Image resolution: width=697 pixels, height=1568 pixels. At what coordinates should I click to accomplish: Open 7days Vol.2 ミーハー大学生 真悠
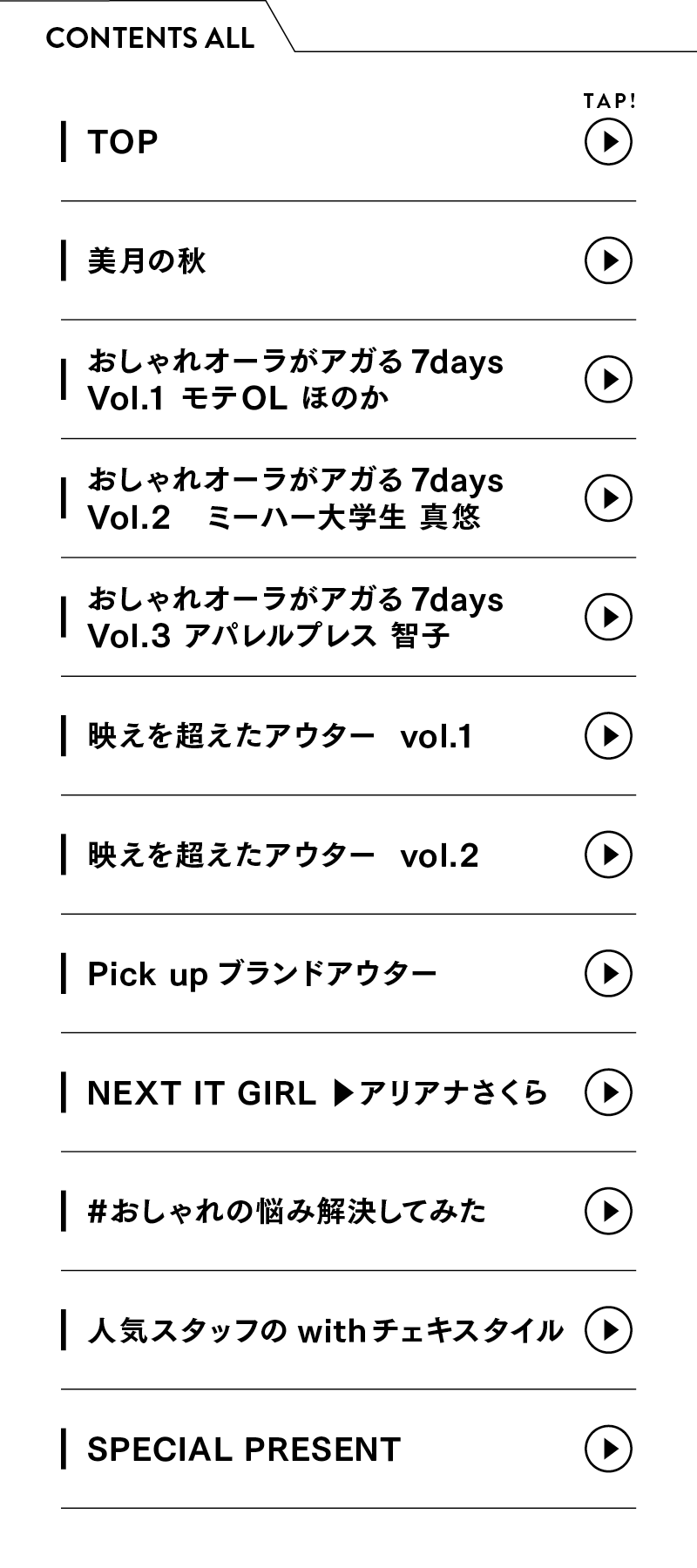tap(348, 498)
